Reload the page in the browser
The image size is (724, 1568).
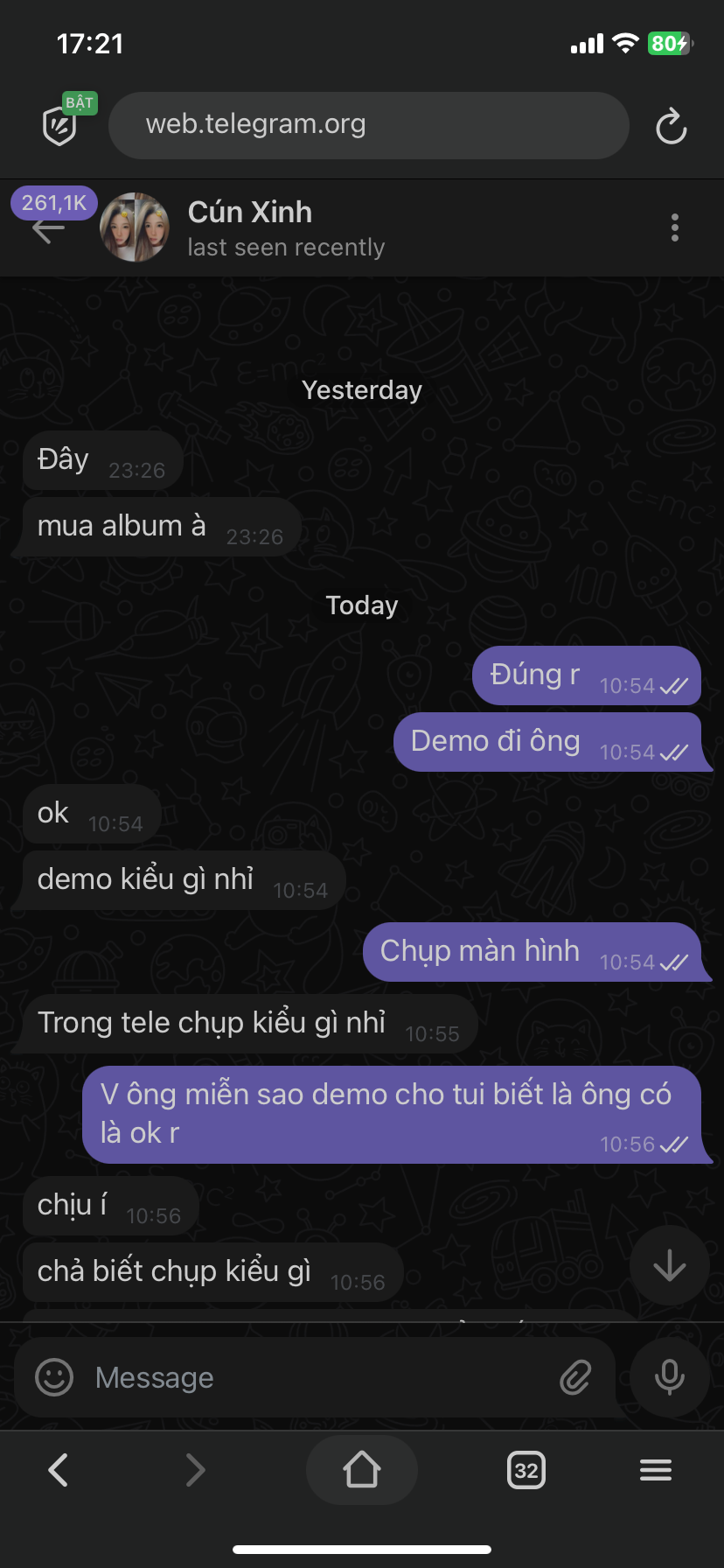(x=671, y=126)
